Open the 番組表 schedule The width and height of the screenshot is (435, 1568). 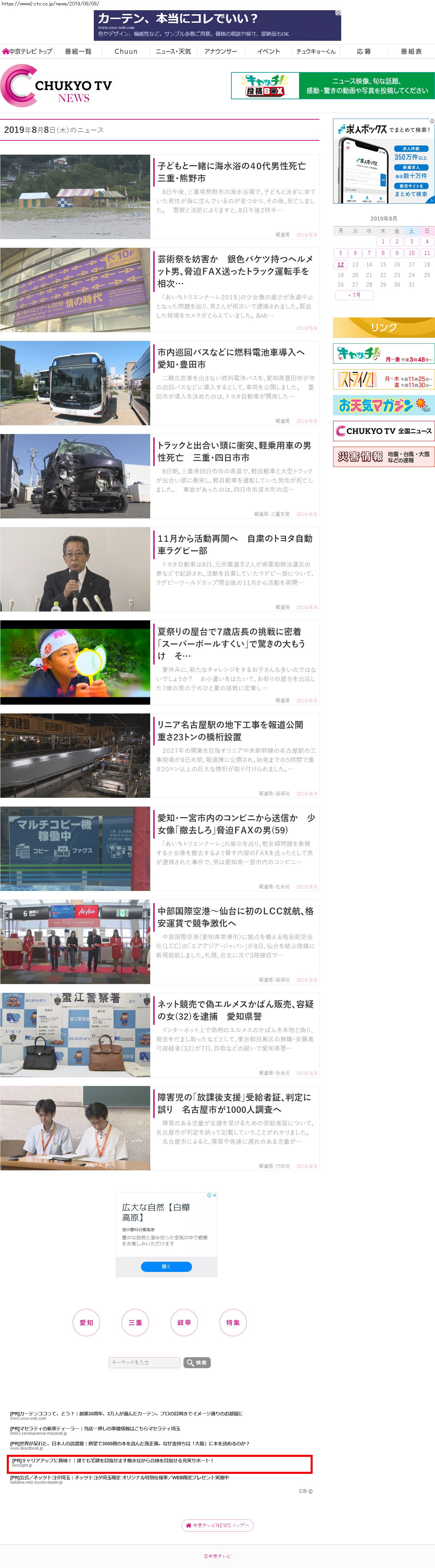(411, 51)
